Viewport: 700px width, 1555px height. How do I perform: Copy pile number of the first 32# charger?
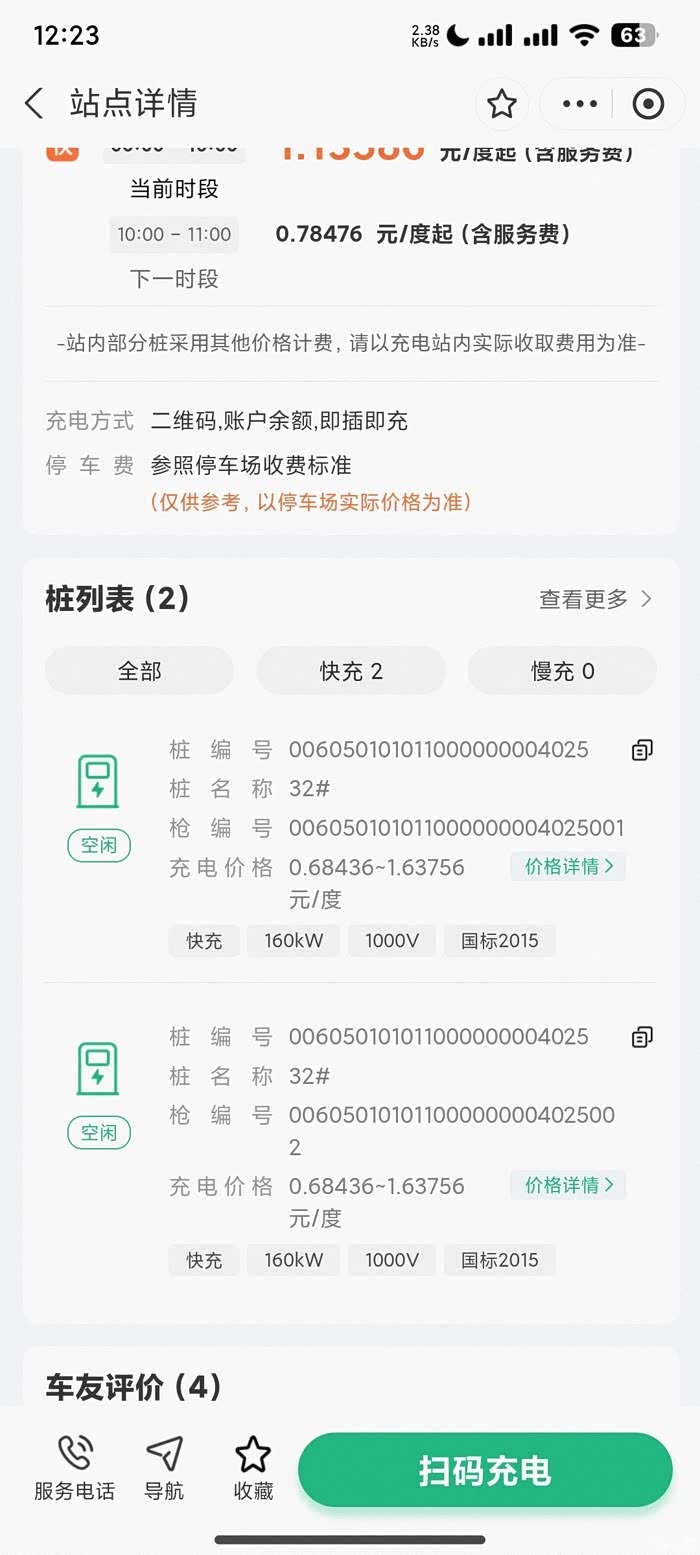642,750
